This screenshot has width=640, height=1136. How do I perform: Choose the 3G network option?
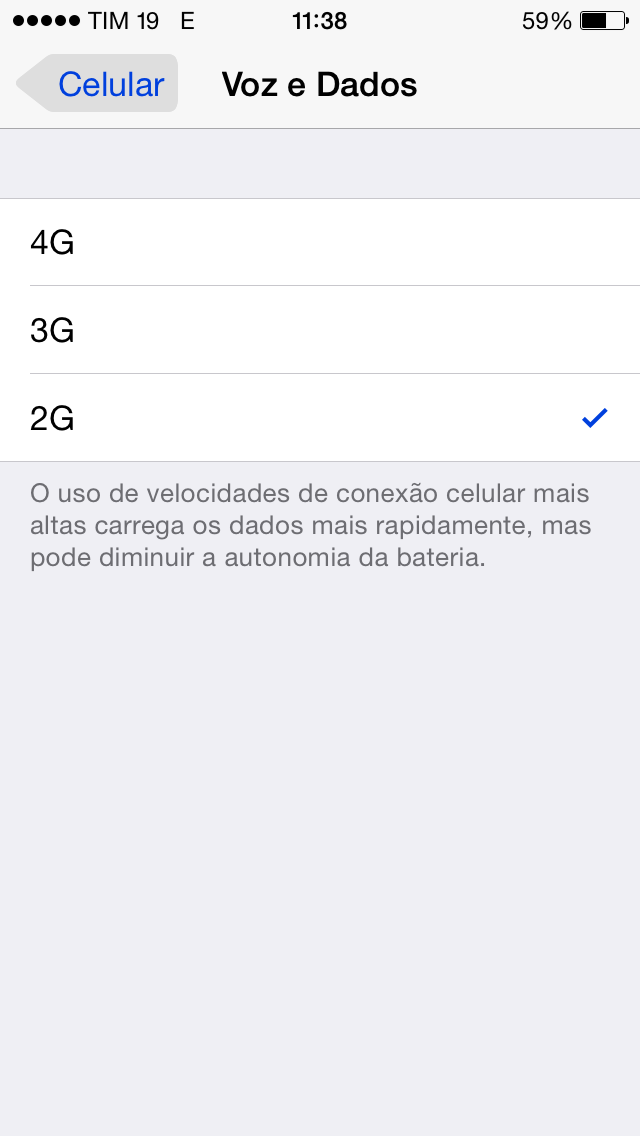click(x=320, y=330)
